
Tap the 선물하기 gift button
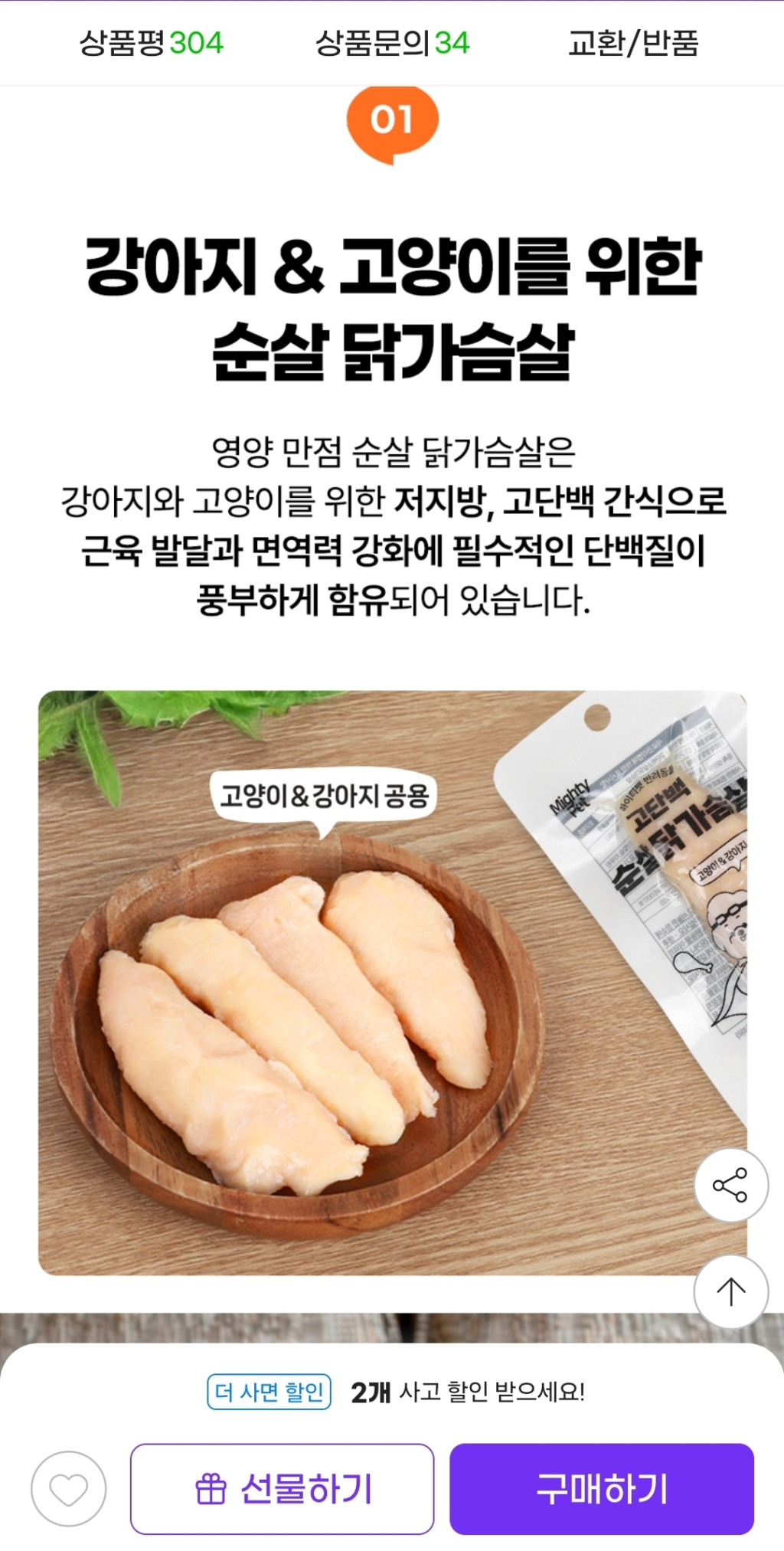[283, 1489]
